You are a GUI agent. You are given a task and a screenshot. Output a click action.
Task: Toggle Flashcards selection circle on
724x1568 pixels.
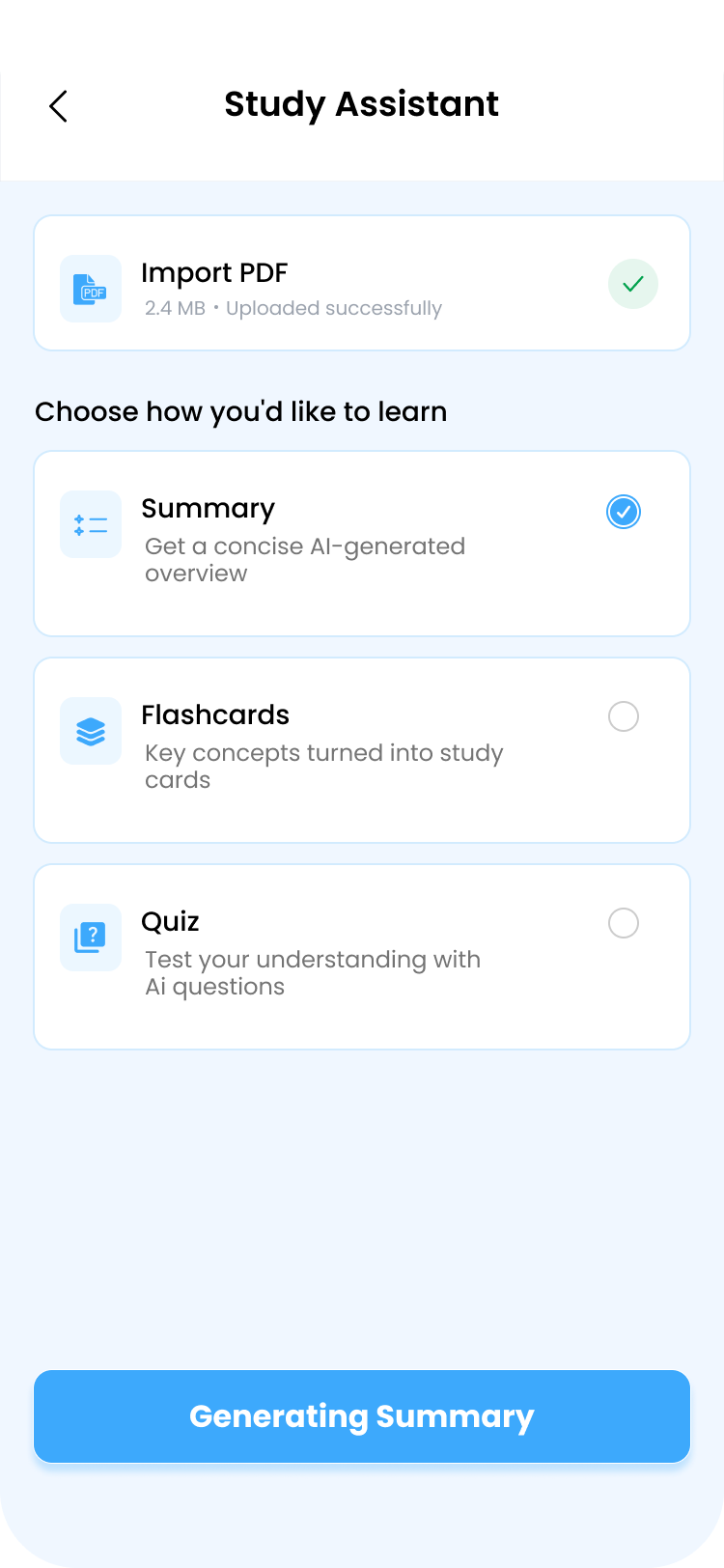[x=623, y=717]
